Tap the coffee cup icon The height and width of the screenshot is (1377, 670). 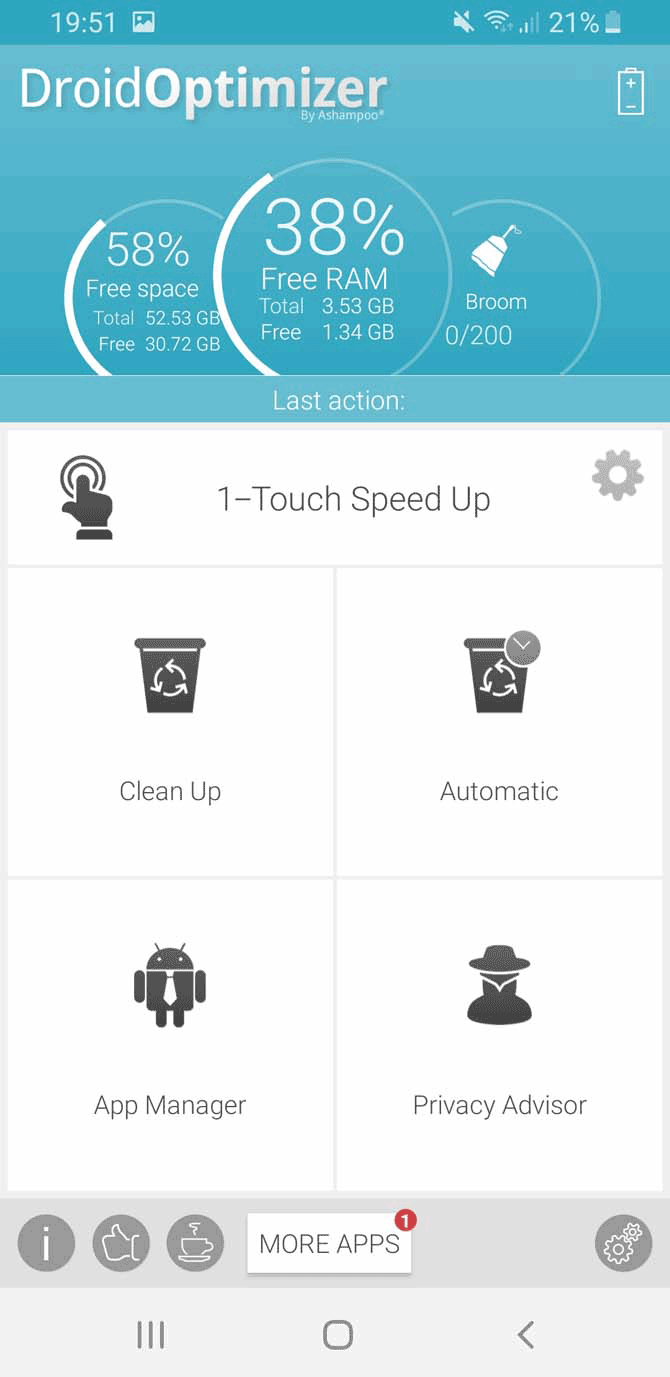click(195, 1243)
